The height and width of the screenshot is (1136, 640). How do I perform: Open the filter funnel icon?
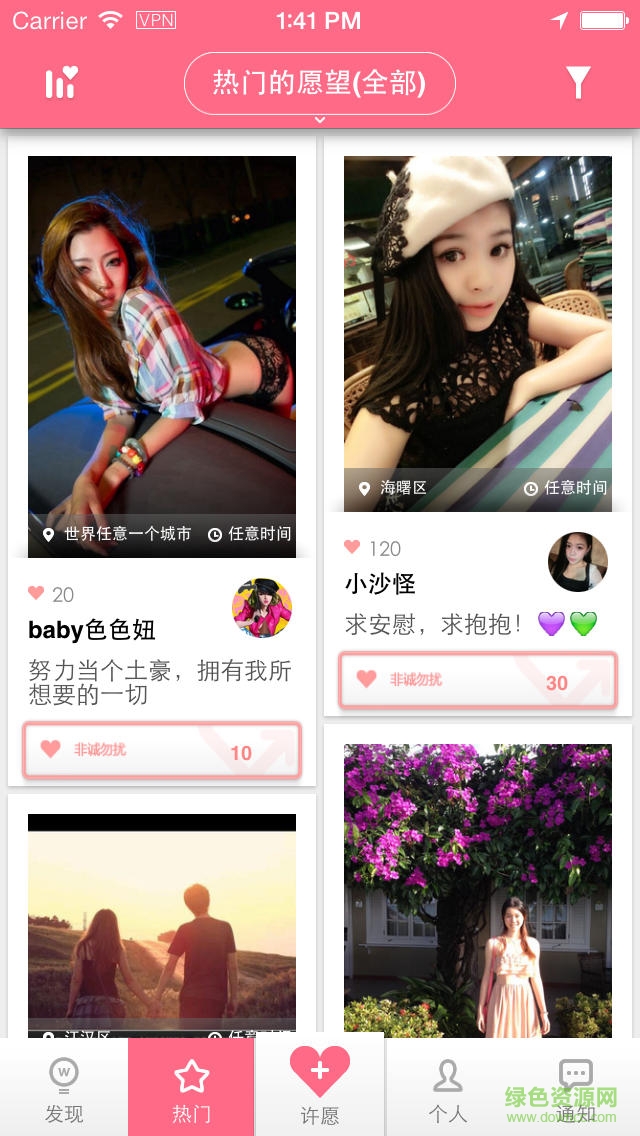578,83
